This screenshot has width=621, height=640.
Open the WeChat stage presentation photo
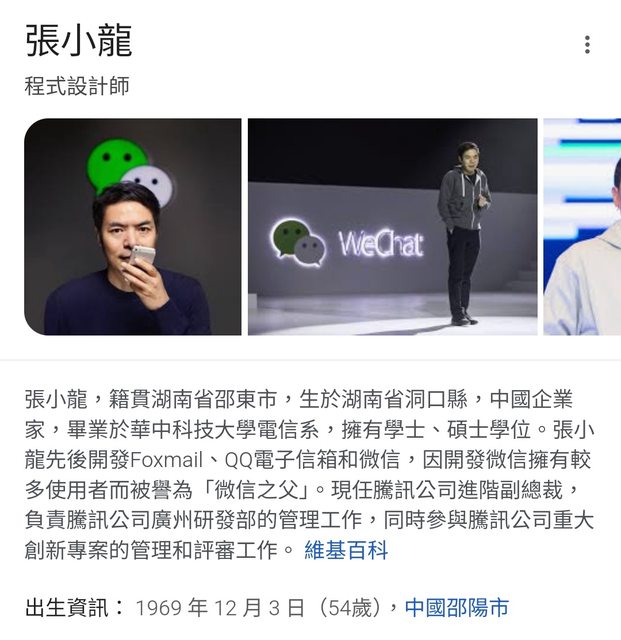(x=392, y=227)
